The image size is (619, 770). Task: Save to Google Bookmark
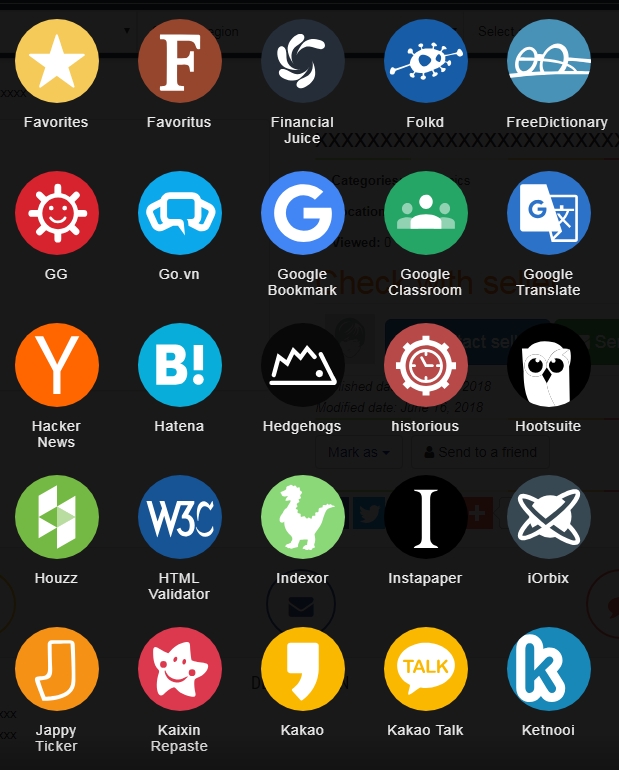[303, 213]
